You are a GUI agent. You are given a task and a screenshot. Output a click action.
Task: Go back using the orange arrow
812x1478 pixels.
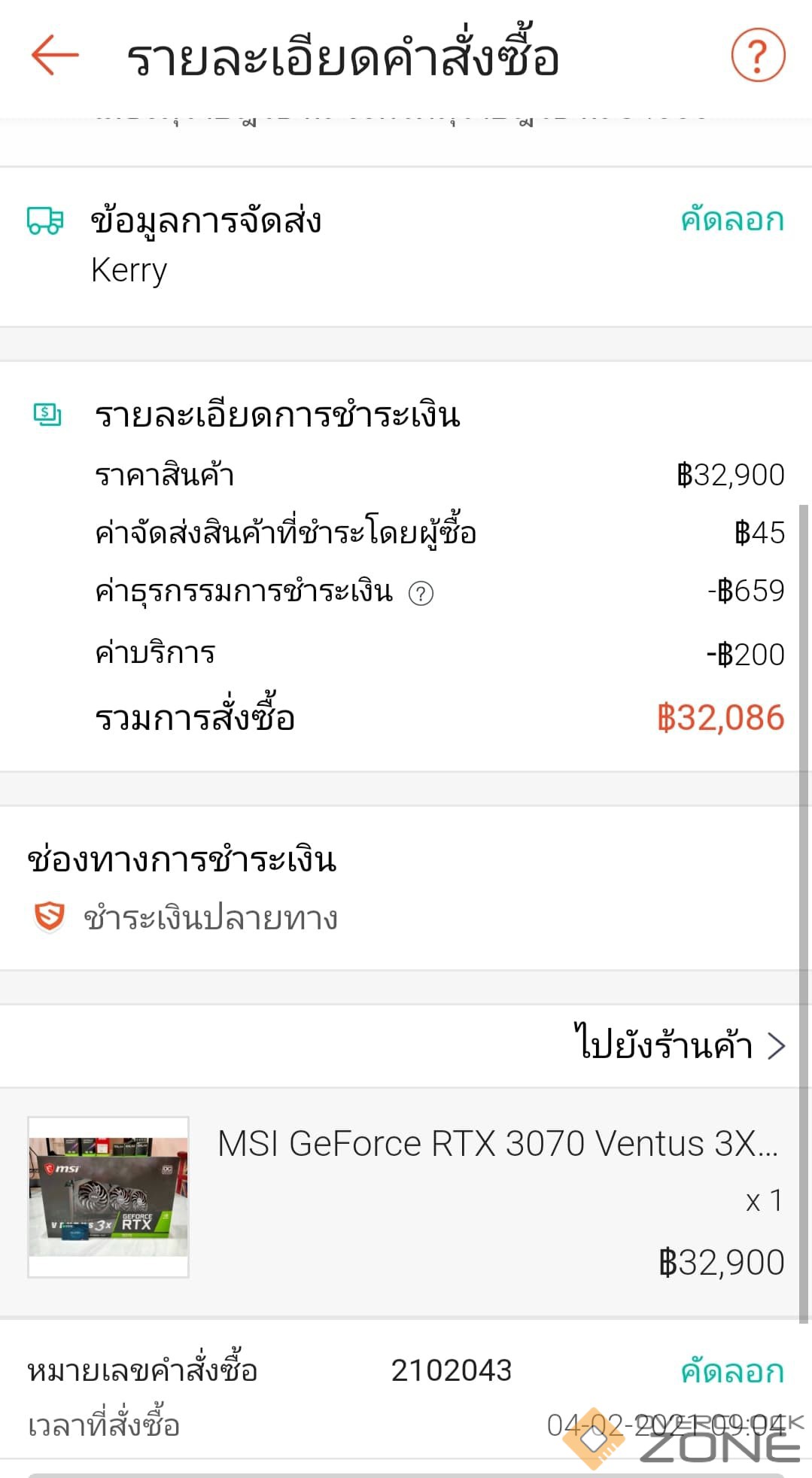click(x=55, y=55)
